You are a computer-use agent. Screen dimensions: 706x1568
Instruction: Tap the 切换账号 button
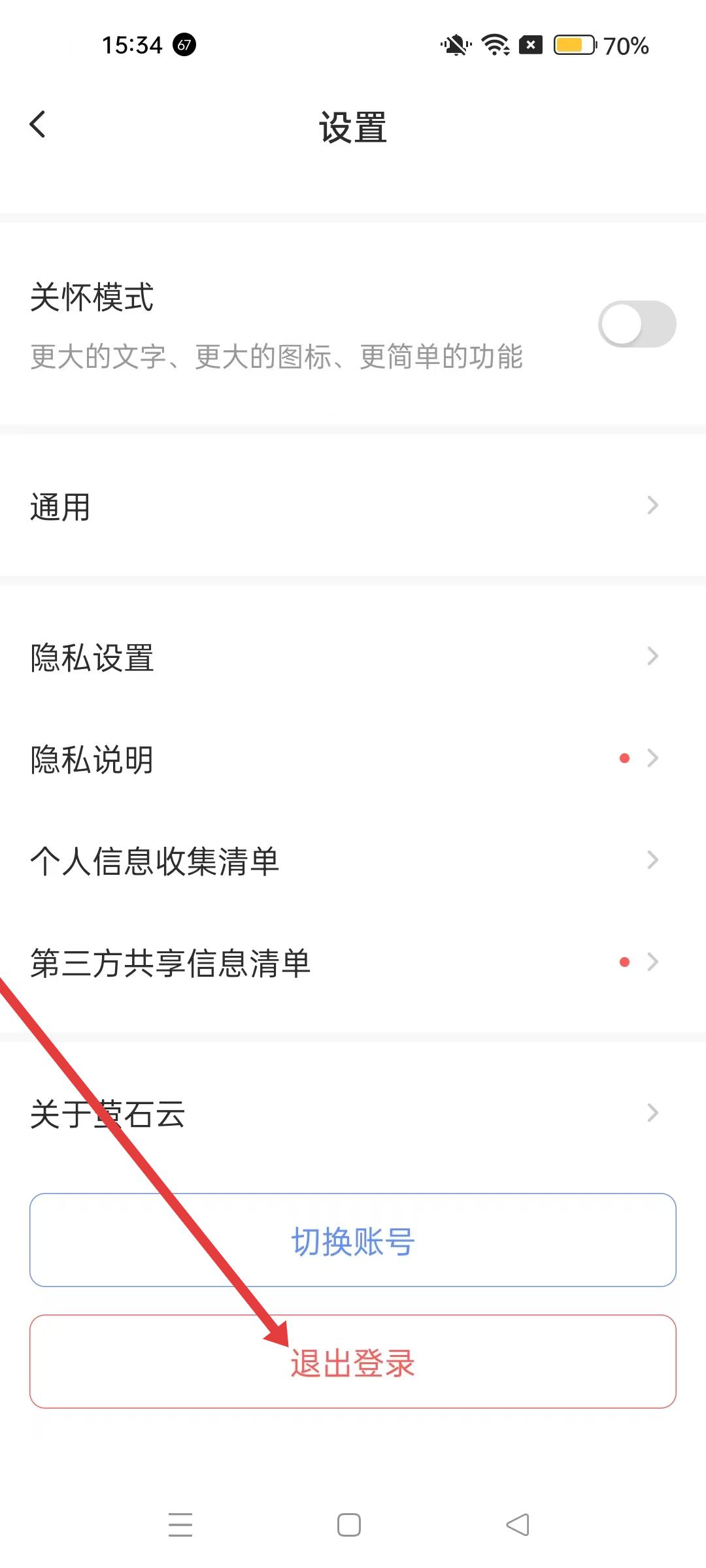pyautogui.click(x=353, y=1240)
